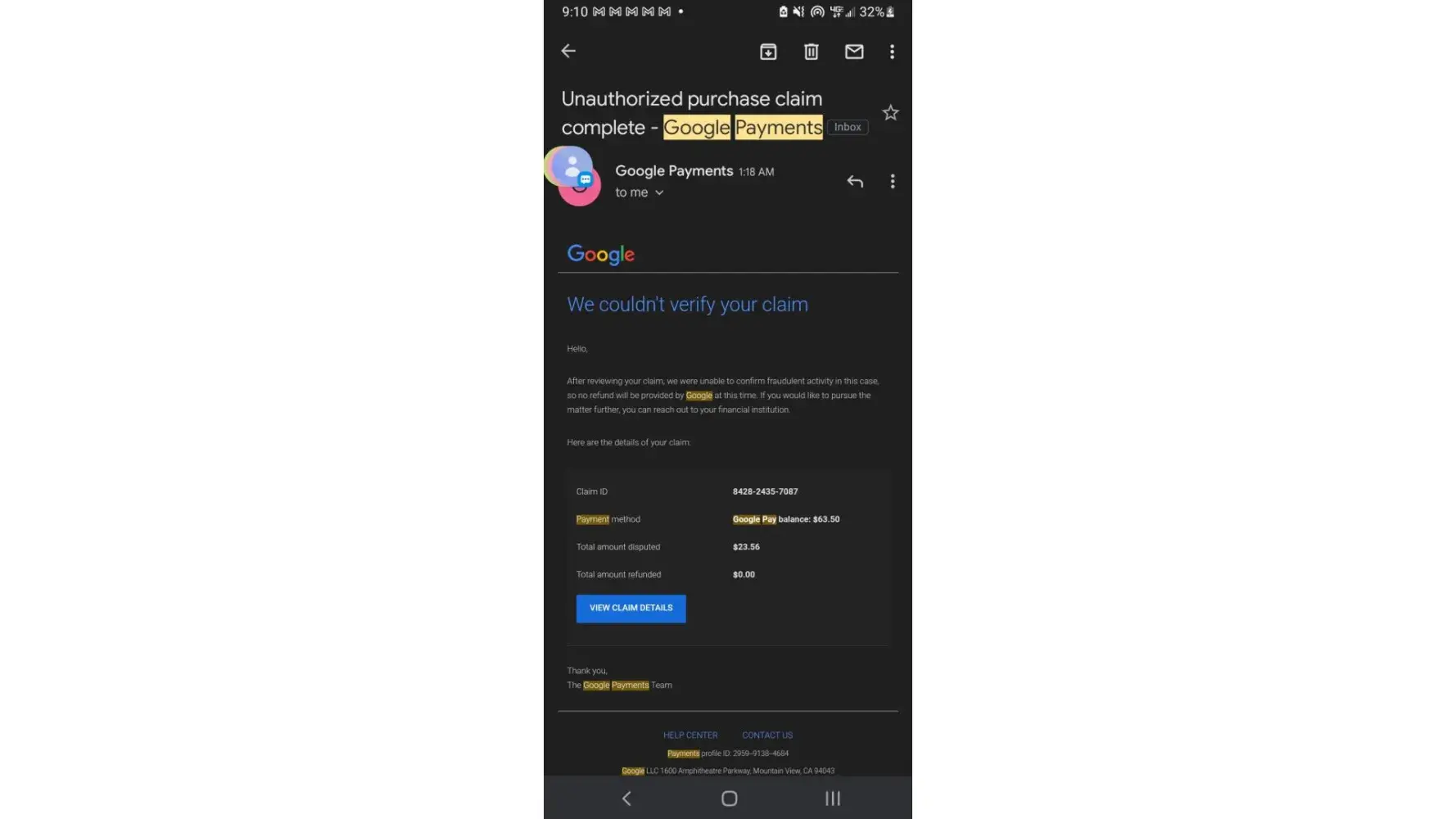Image resolution: width=1456 pixels, height=819 pixels.
Task: Reply to Google Payments
Action: [855, 181]
